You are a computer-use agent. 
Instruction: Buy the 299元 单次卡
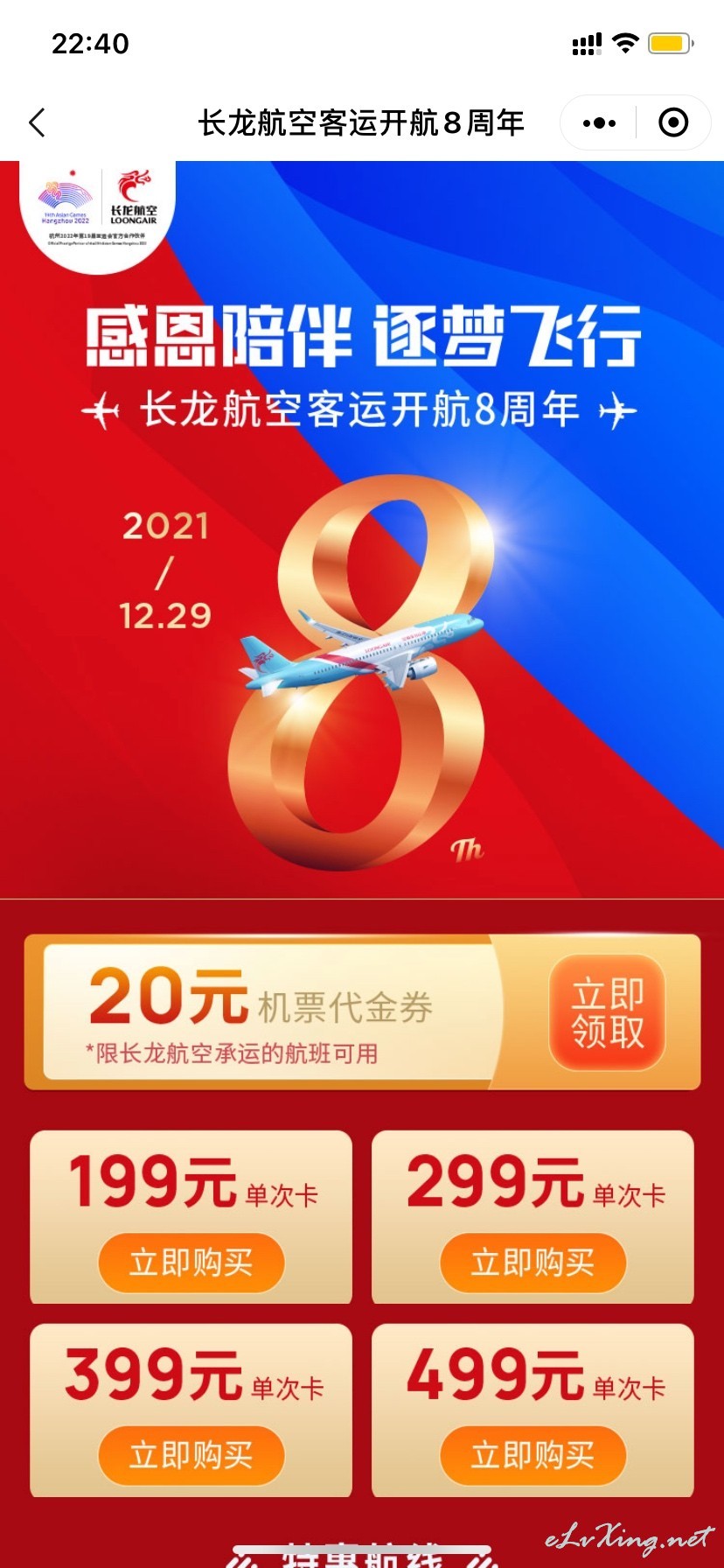533,1263
